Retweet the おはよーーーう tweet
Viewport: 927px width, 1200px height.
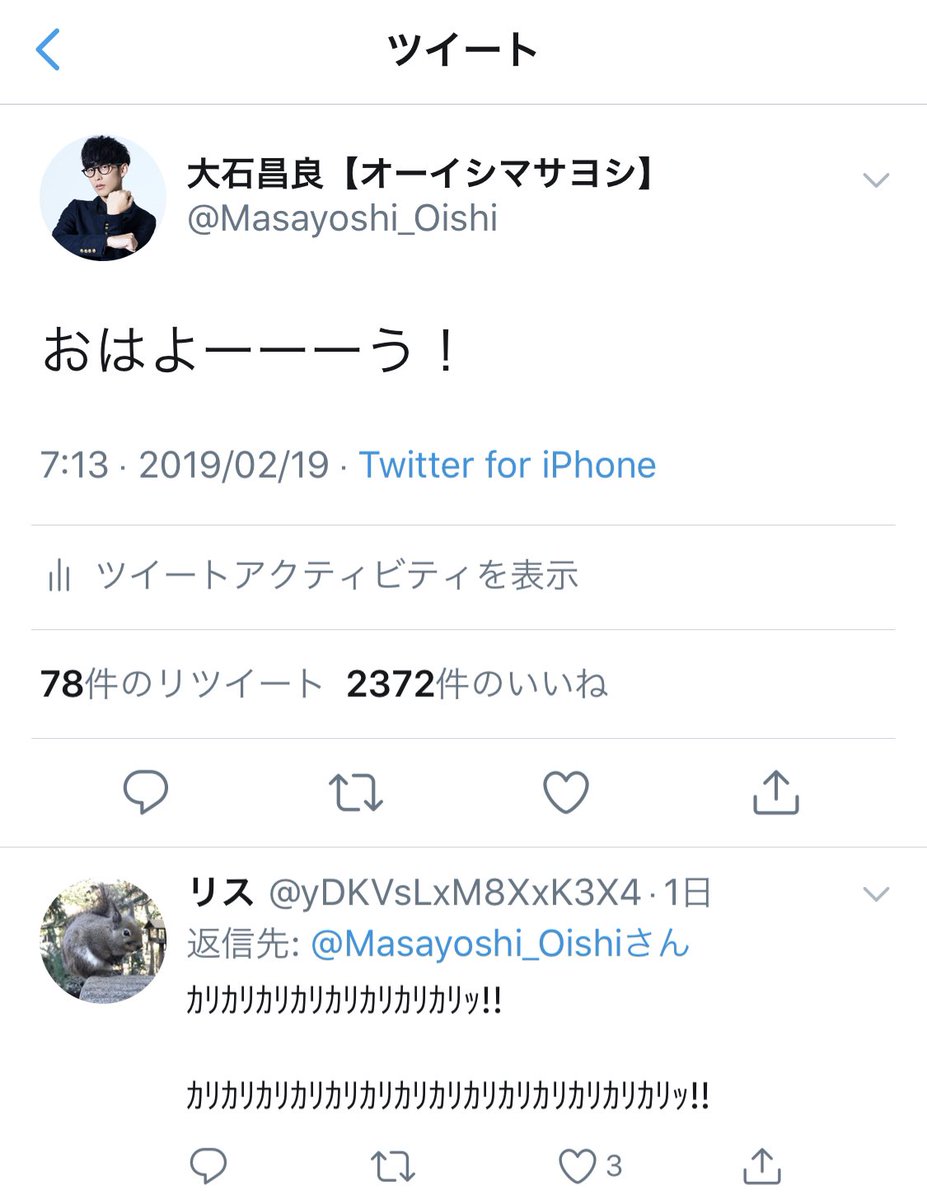[356, 791]
